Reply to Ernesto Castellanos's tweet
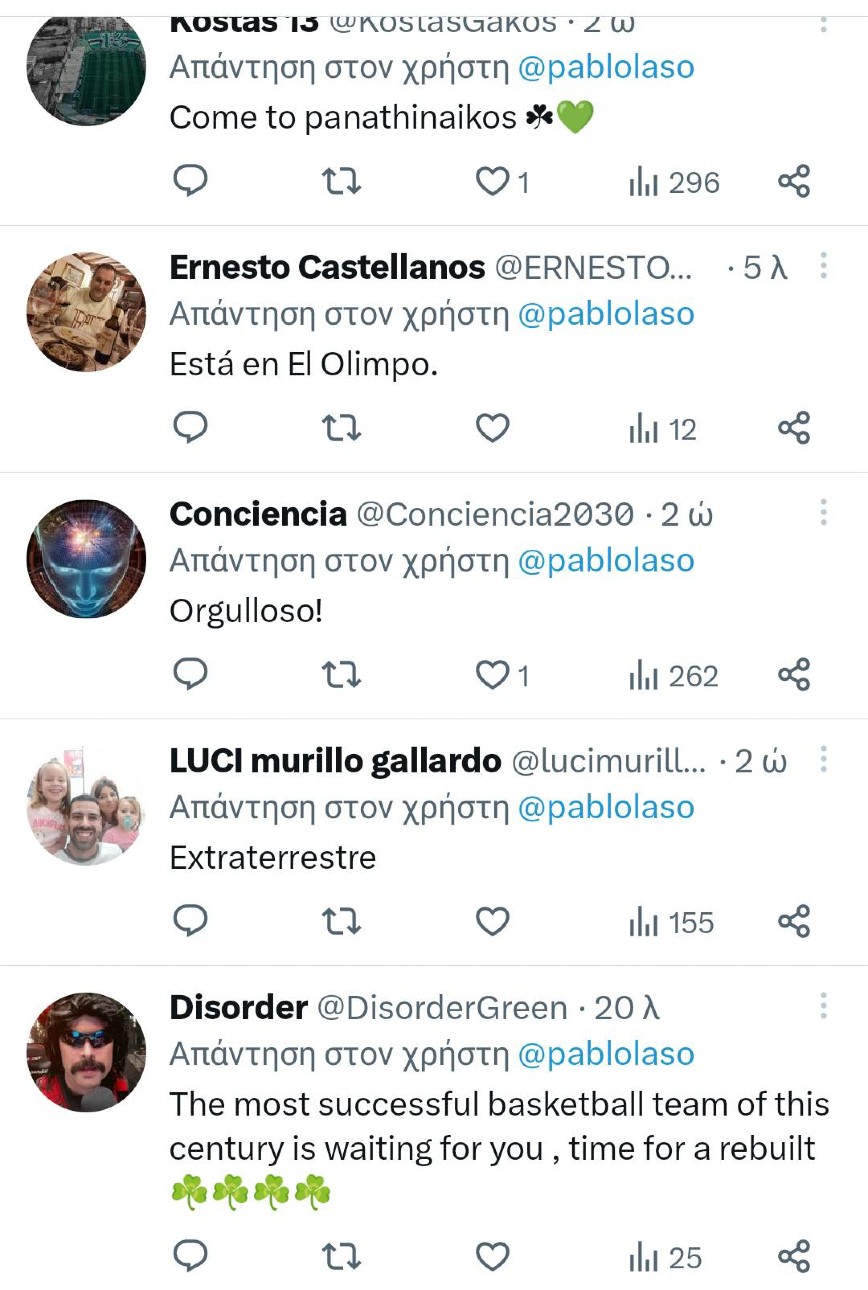 coord(190,428)
